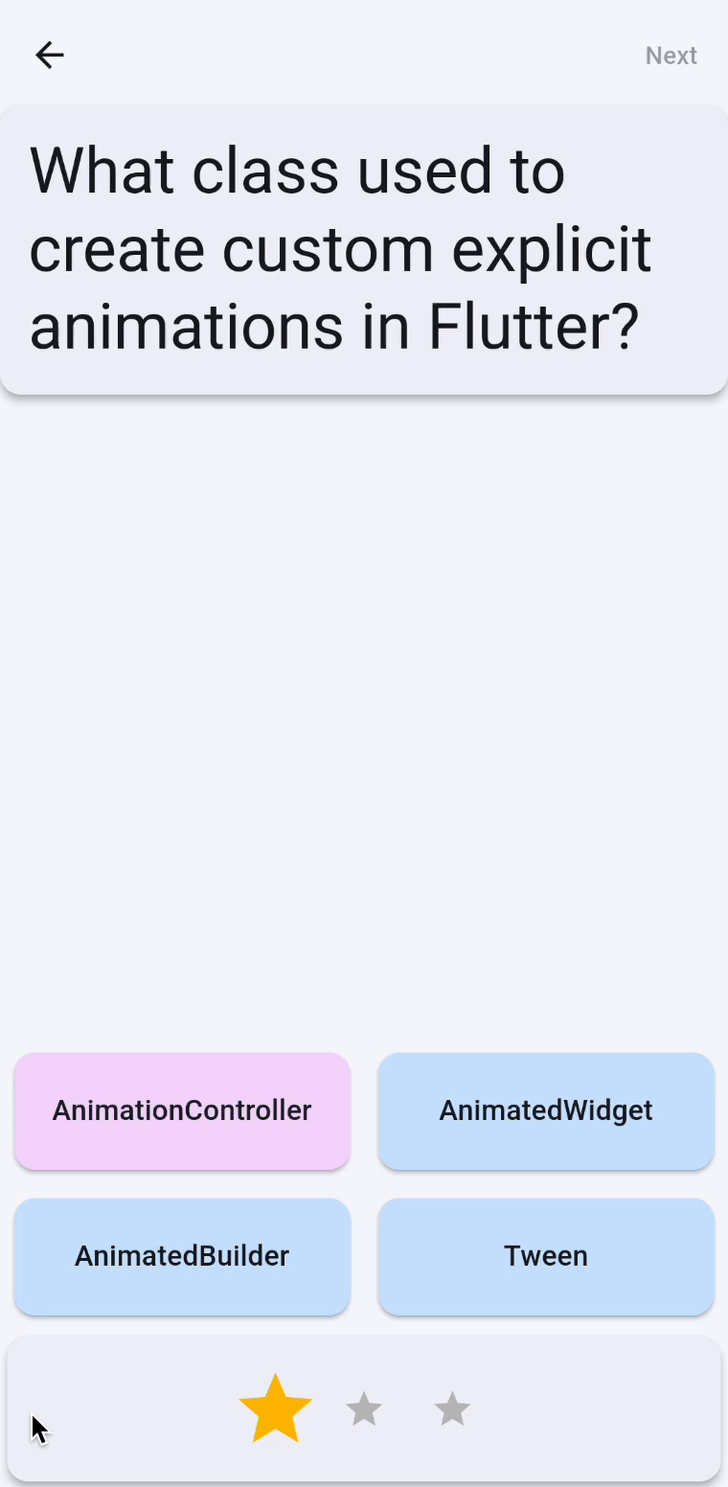Go back using the arrow icon

point(49,55)
